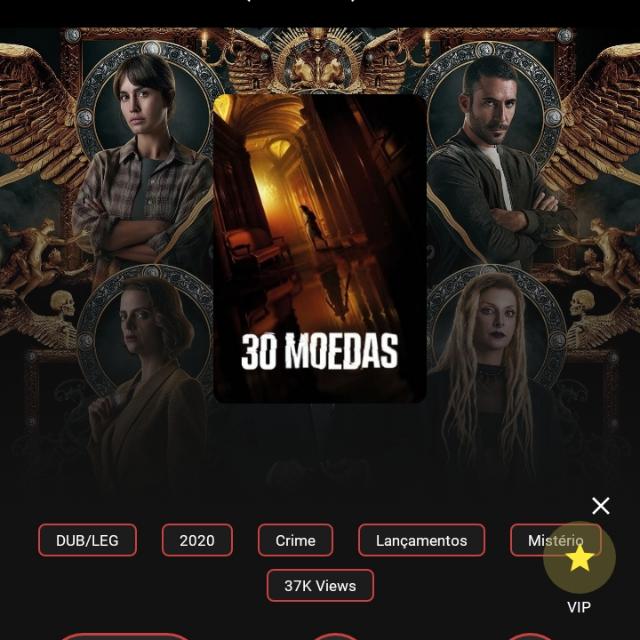Open the Lançamentos category chip
Screen dimensions: 640x640
421,540
